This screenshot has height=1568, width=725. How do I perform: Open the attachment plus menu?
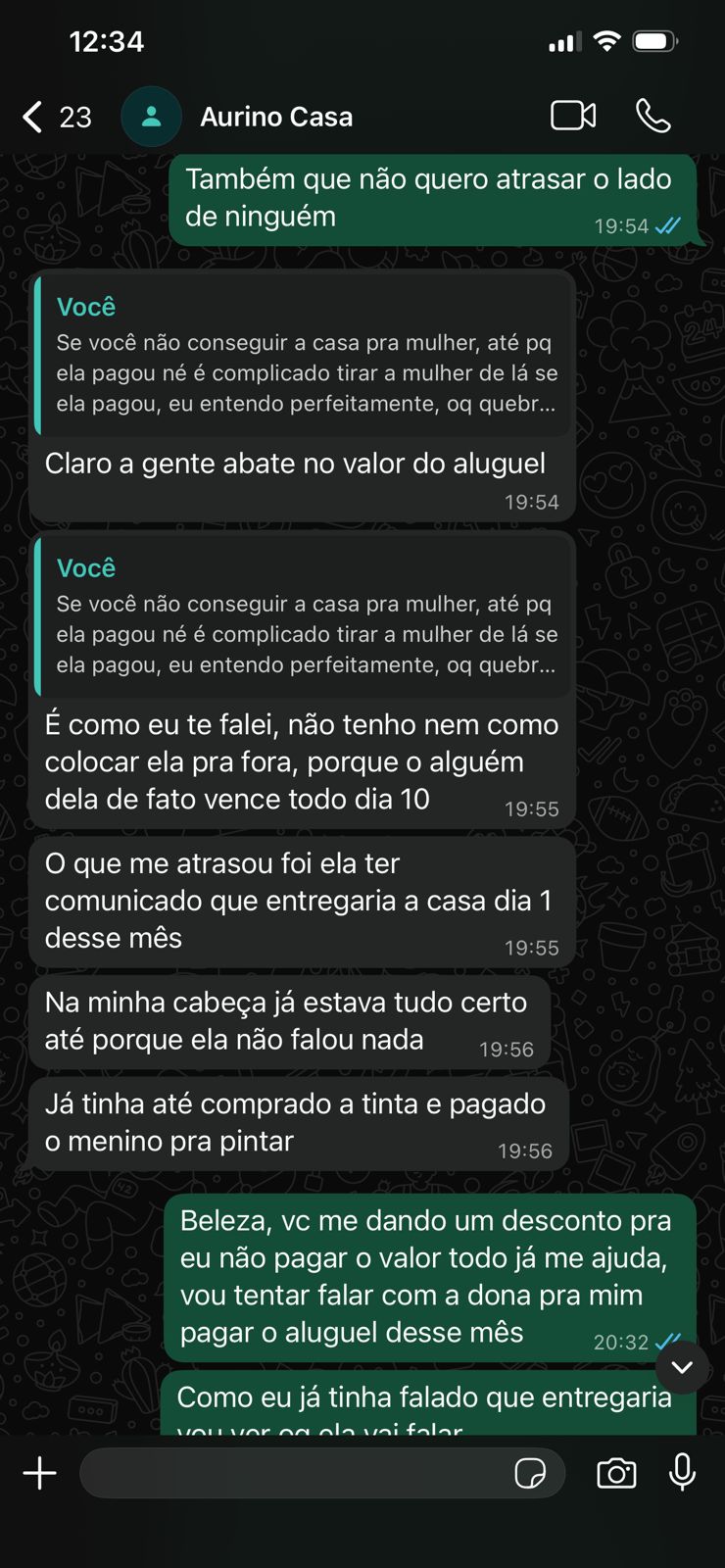(x=40, y=1473)
